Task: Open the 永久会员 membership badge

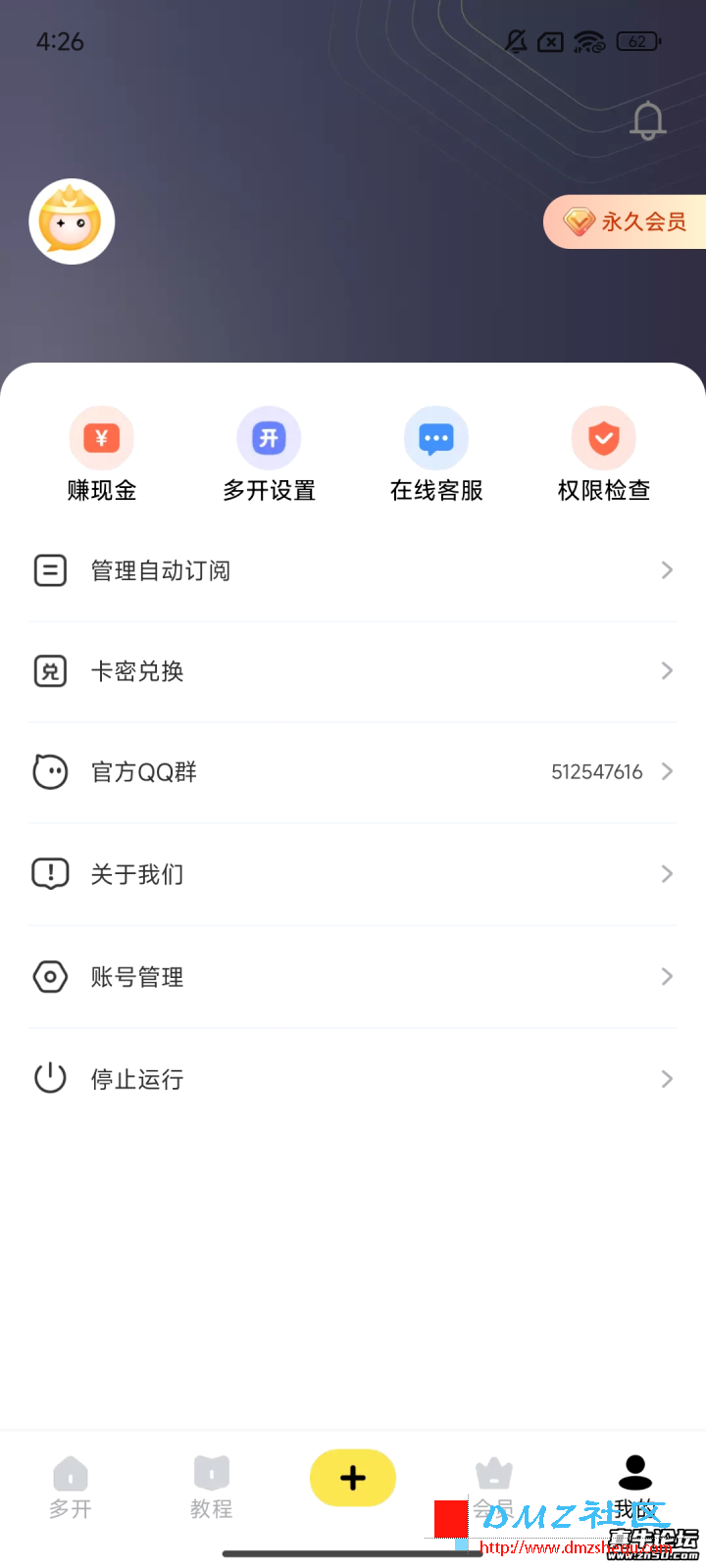Action: coord(625,221)
